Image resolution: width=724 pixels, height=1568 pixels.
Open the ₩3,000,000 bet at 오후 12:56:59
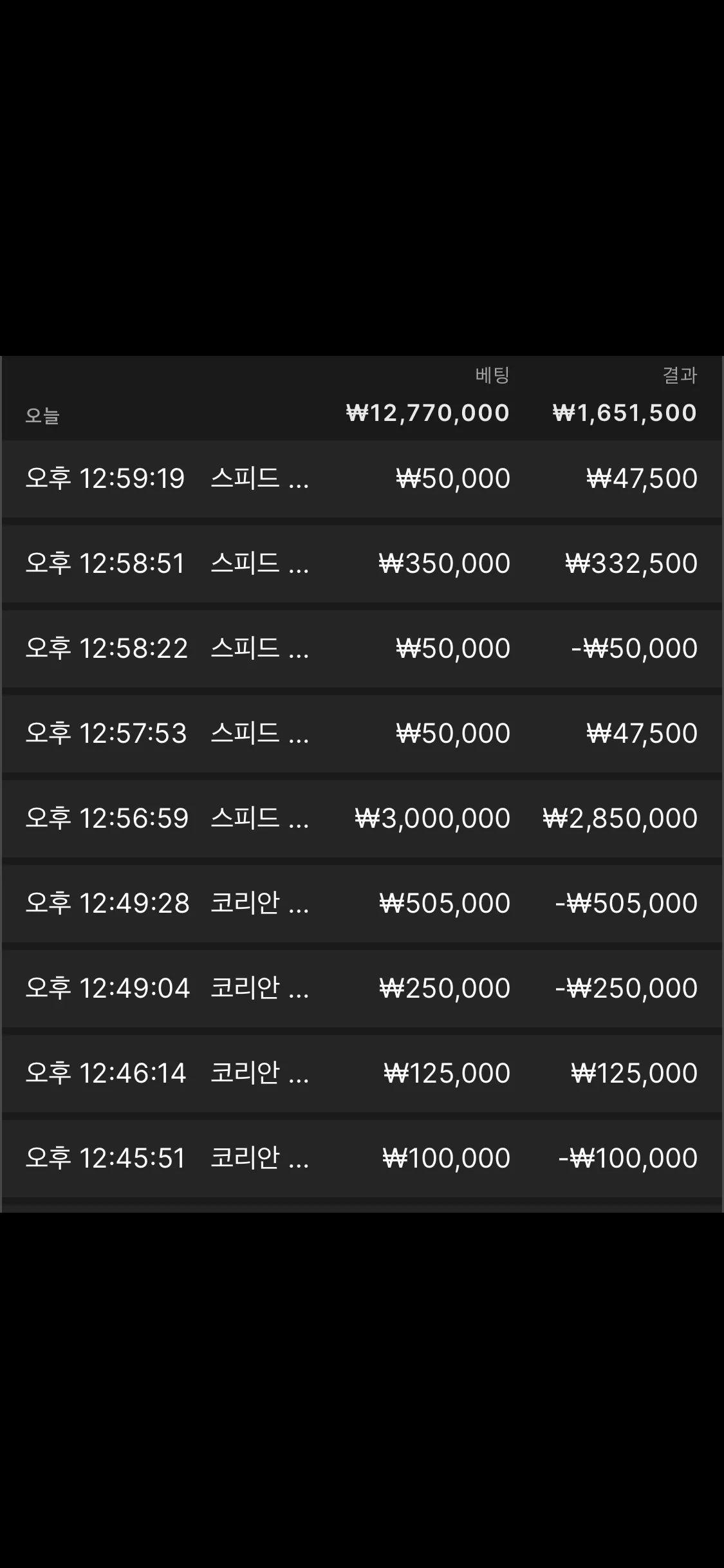coord(362,819)
